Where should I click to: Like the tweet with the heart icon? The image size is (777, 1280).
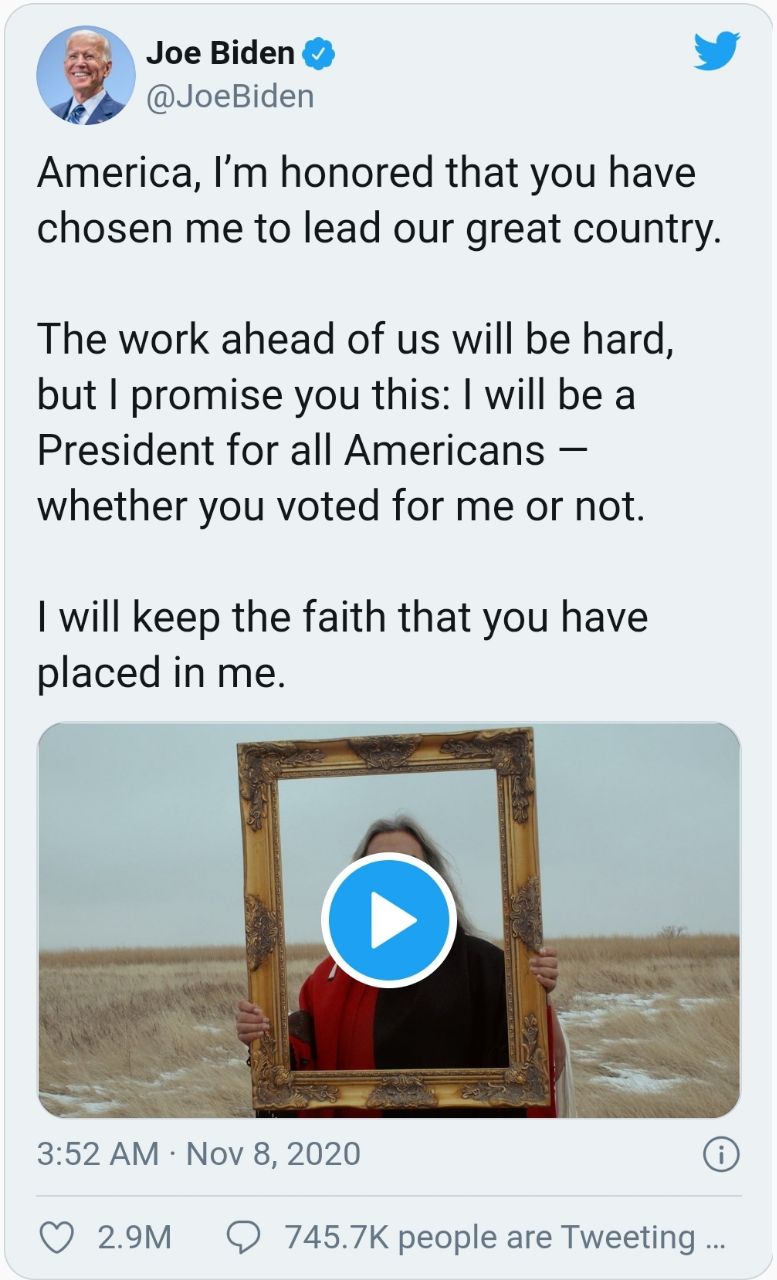[x=56, y=1237]
